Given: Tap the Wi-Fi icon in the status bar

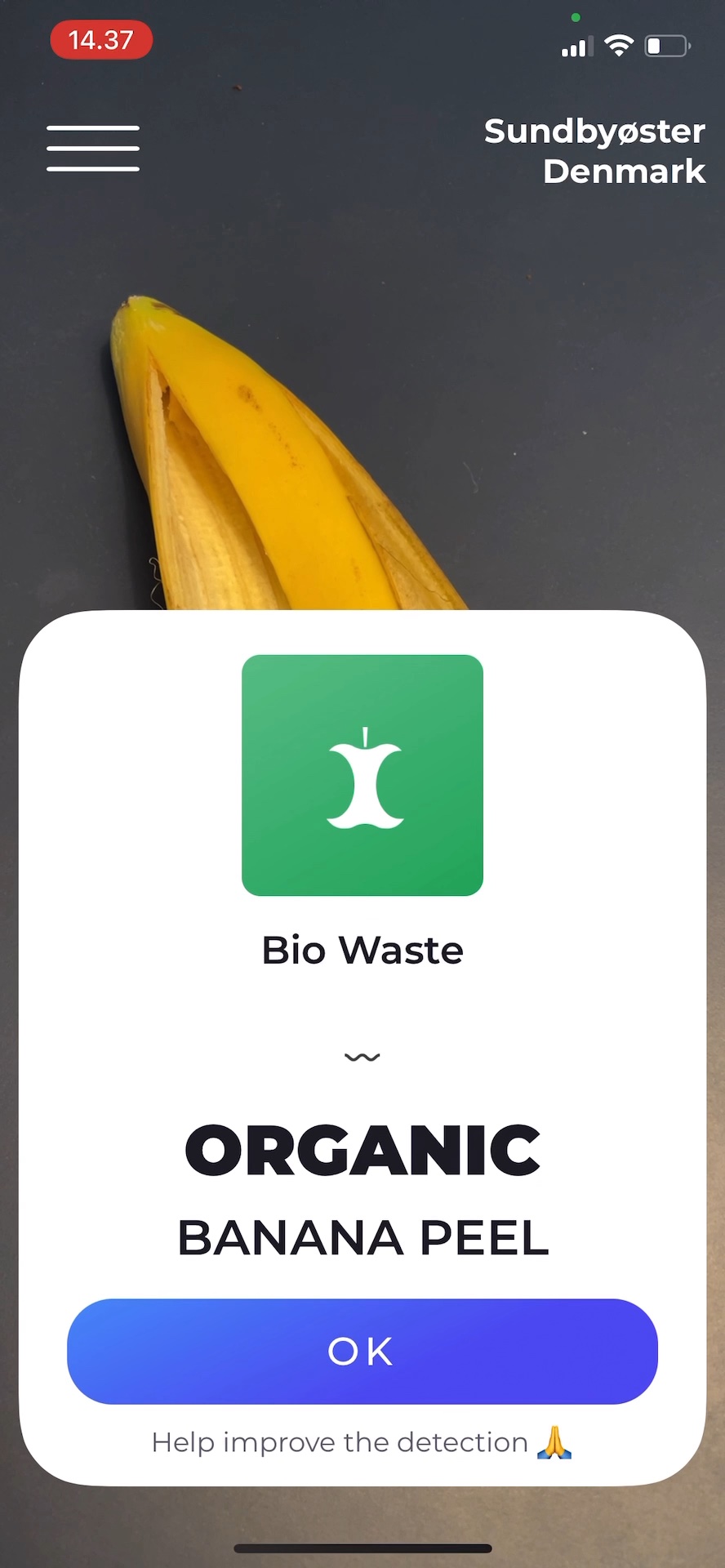Looking at the screenshot, I should point(619,47).
